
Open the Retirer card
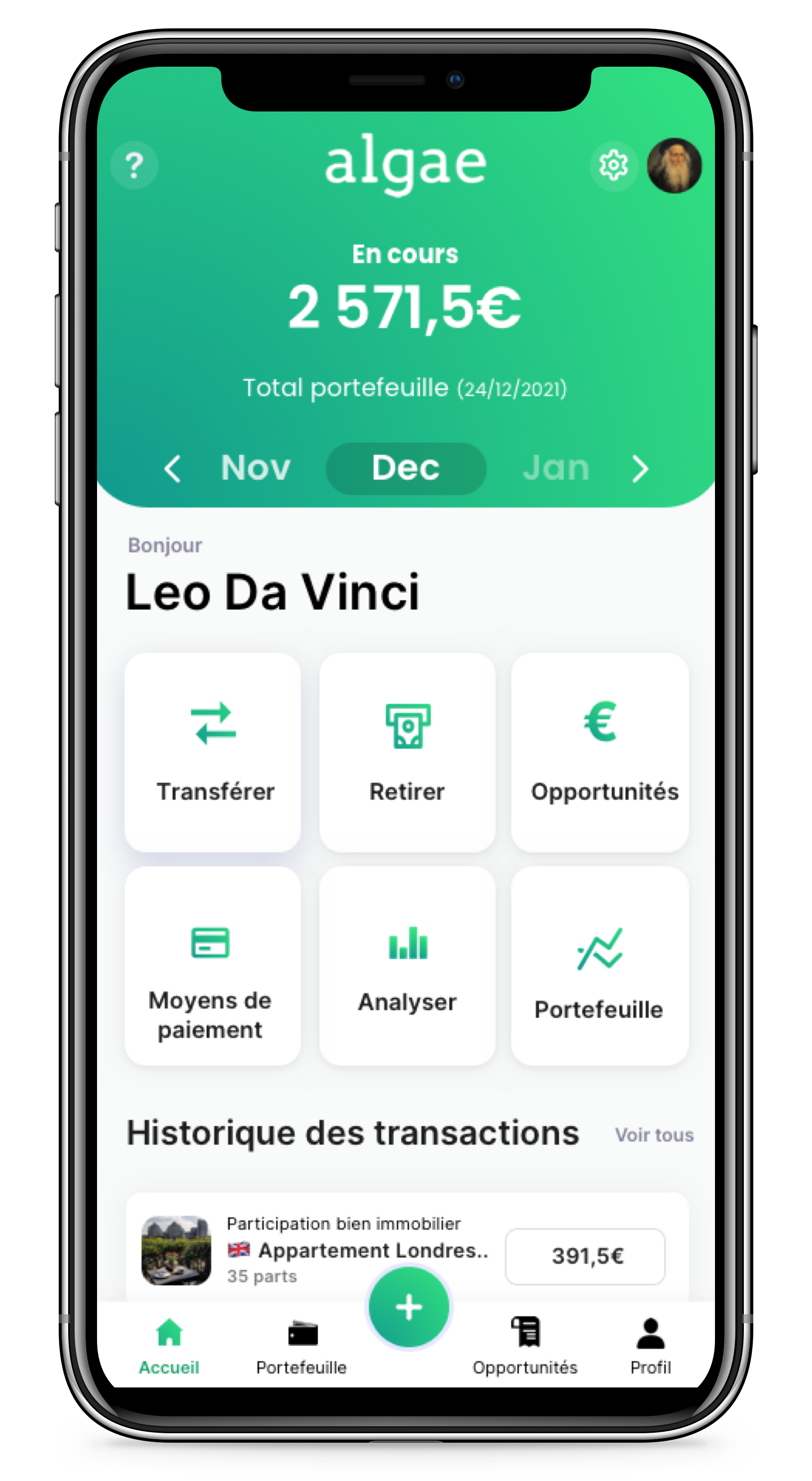point(407,751)
